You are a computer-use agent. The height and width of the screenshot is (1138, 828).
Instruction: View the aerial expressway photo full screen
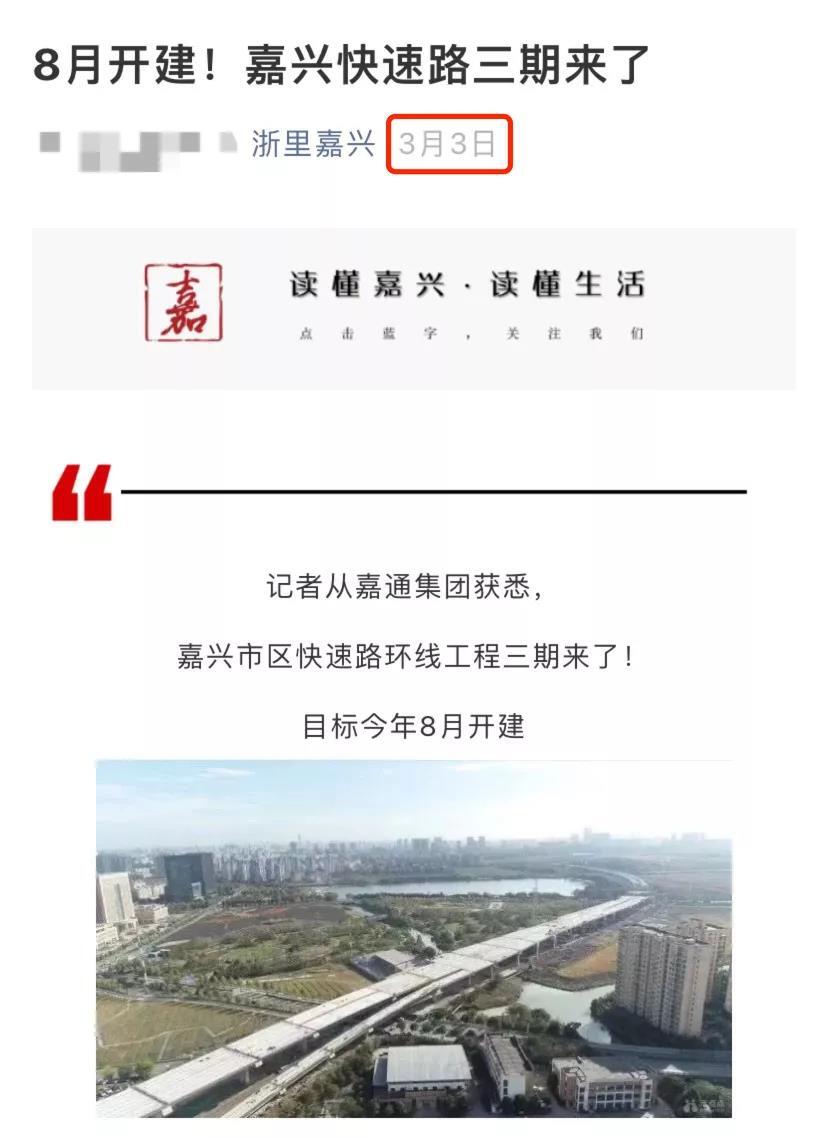[x=413, y=938]
